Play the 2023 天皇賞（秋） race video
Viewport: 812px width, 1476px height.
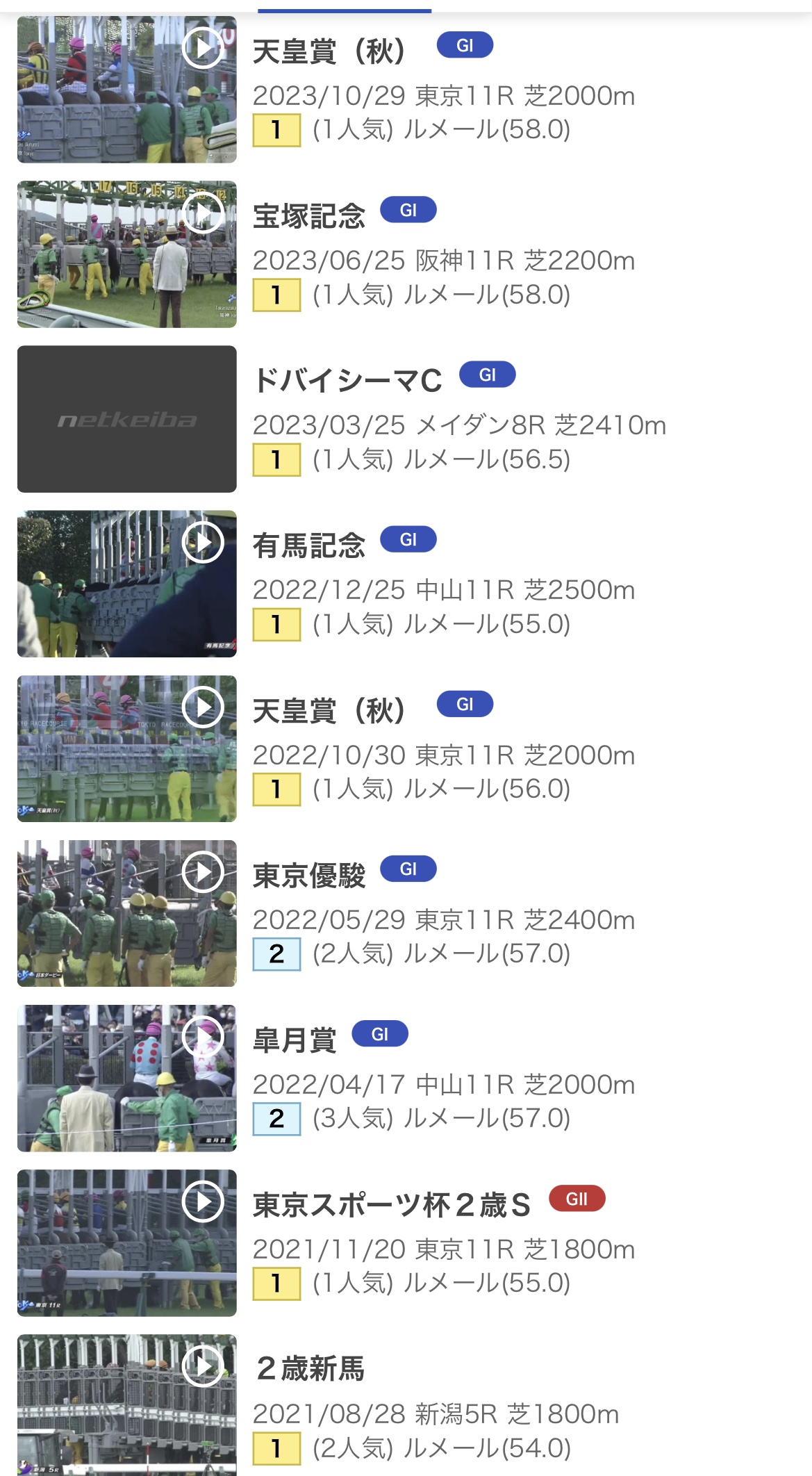(x=202, y=48)
